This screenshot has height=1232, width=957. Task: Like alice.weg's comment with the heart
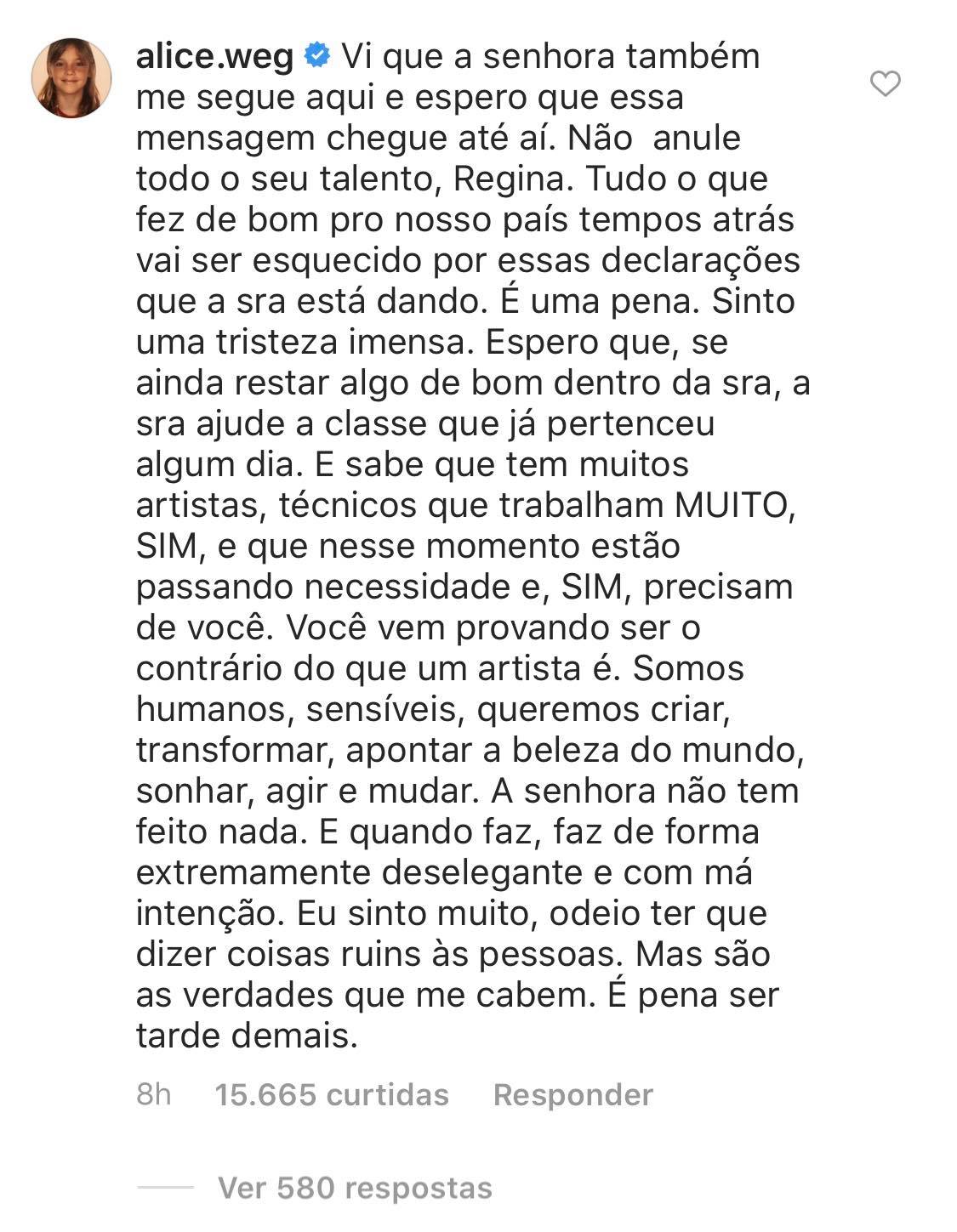tap(886, 84)
